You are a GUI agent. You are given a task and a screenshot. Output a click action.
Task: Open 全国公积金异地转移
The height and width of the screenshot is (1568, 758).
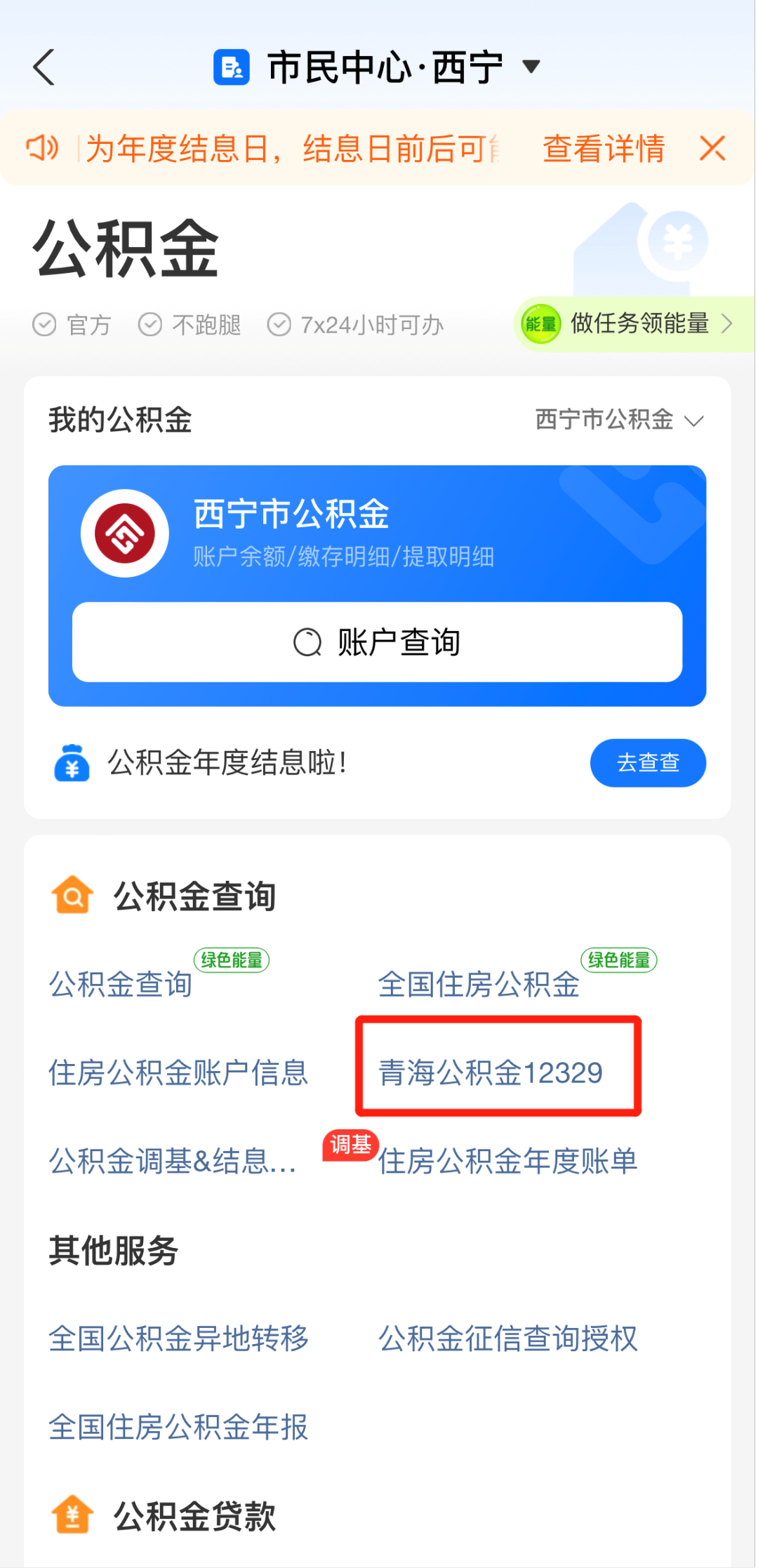pos(178,1338)
